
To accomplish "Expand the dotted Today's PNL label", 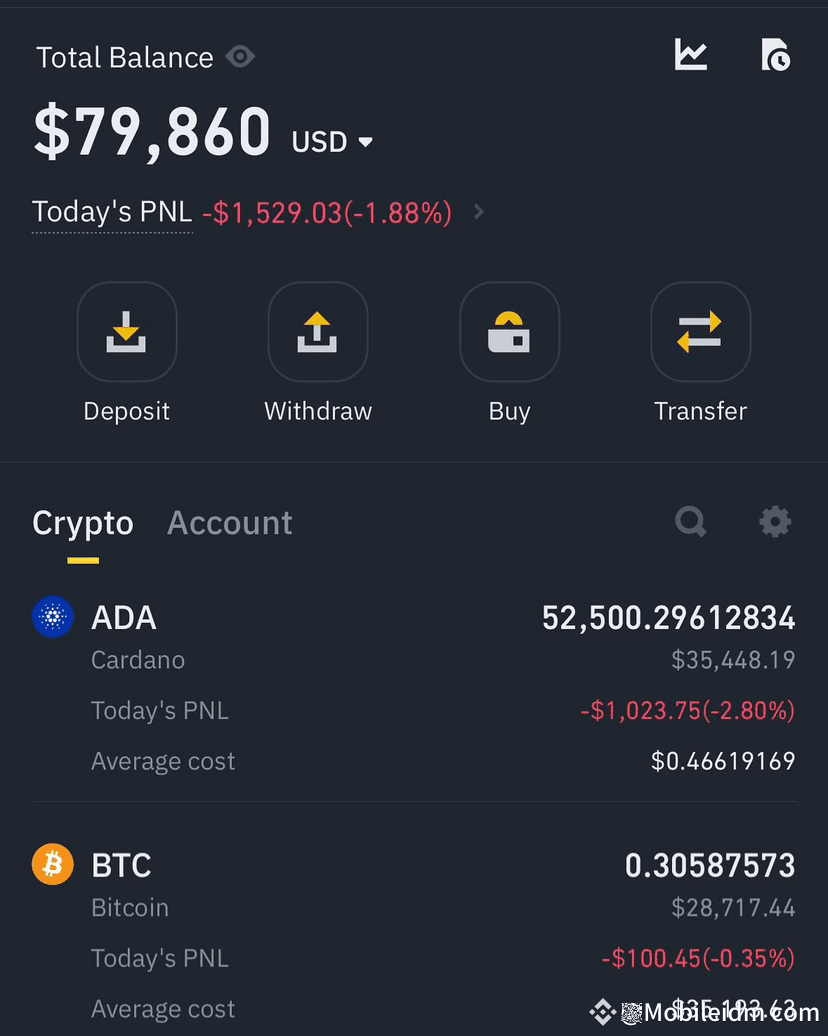I will 112,212.
